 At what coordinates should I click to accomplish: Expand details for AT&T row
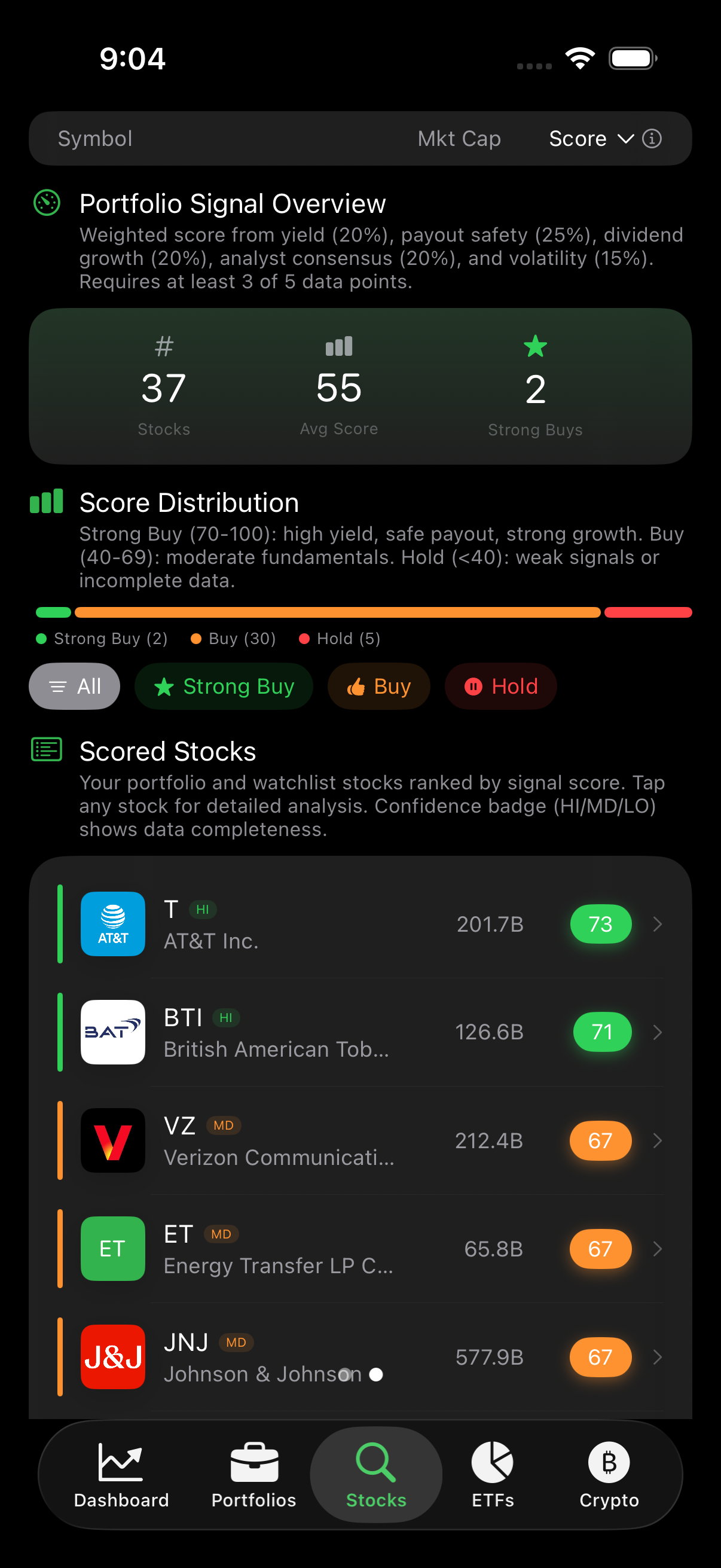[658, 924]
